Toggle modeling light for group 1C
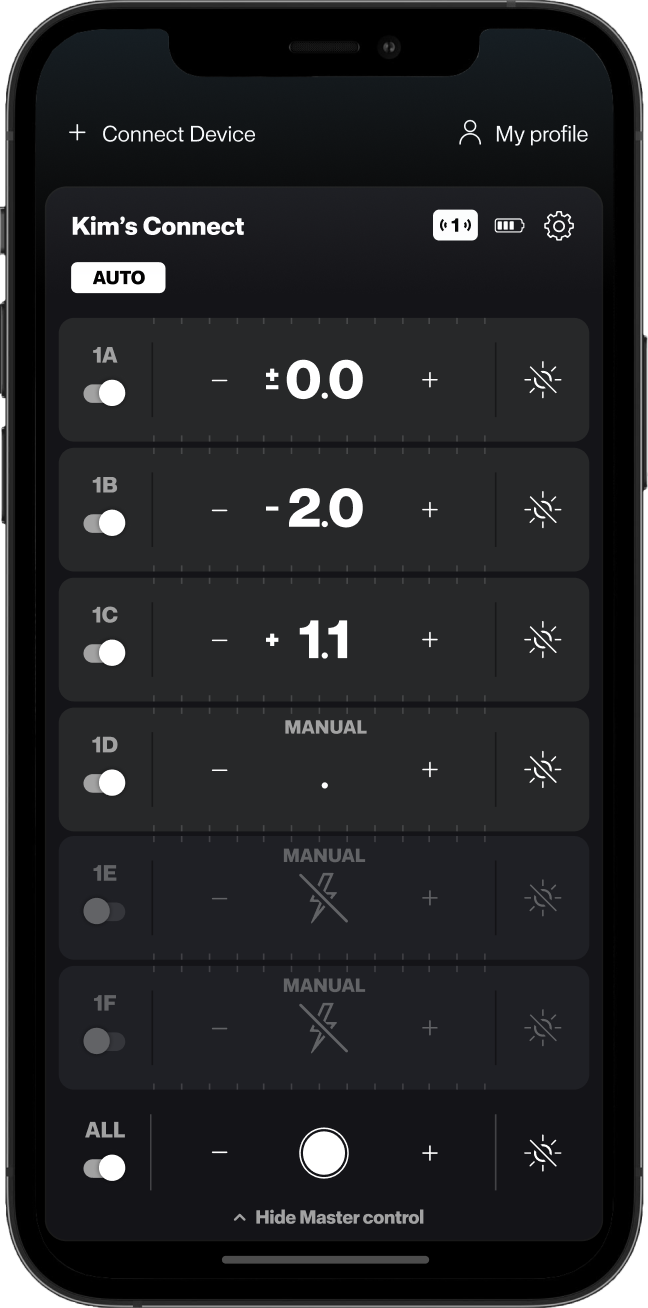 543,640
